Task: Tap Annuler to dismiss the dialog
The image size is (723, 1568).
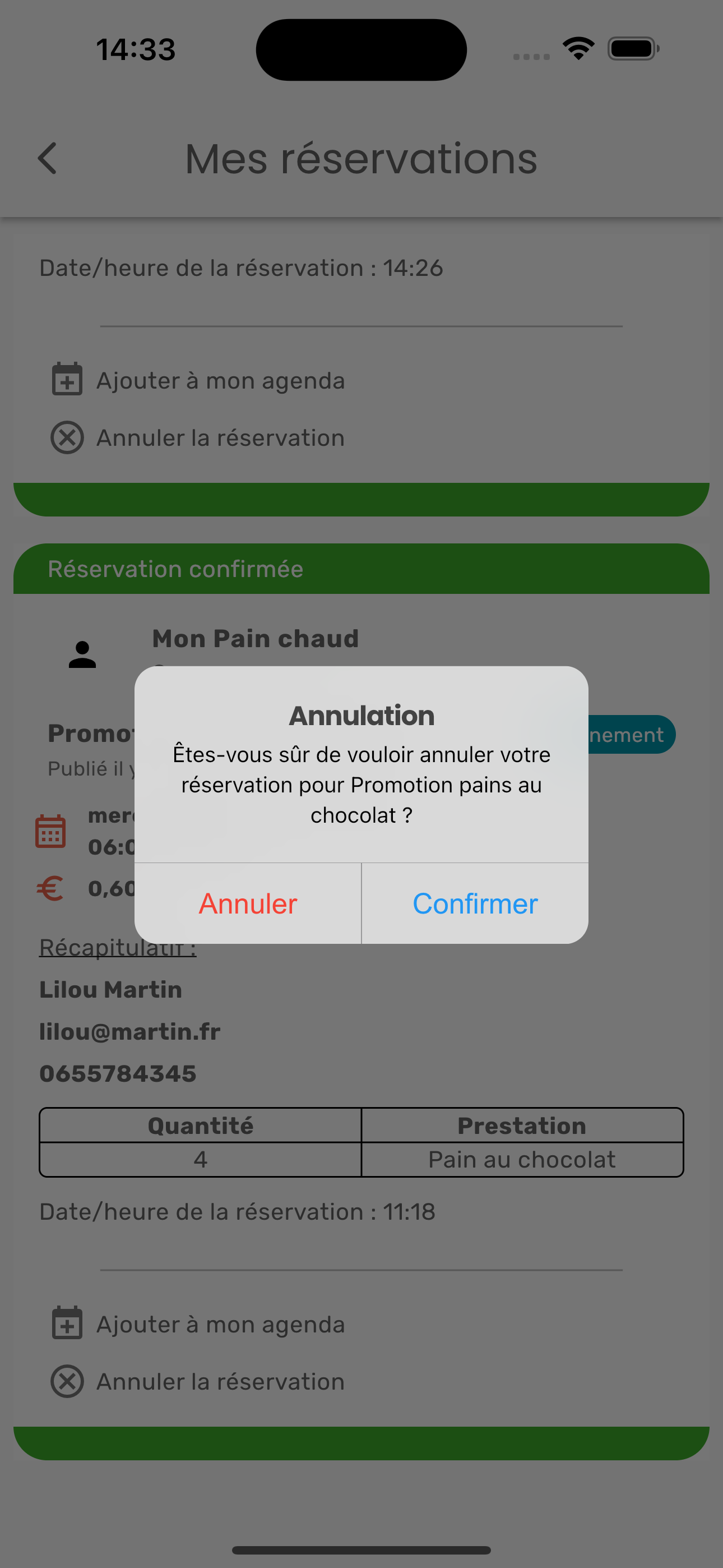Action: click(x=248, y=903)
